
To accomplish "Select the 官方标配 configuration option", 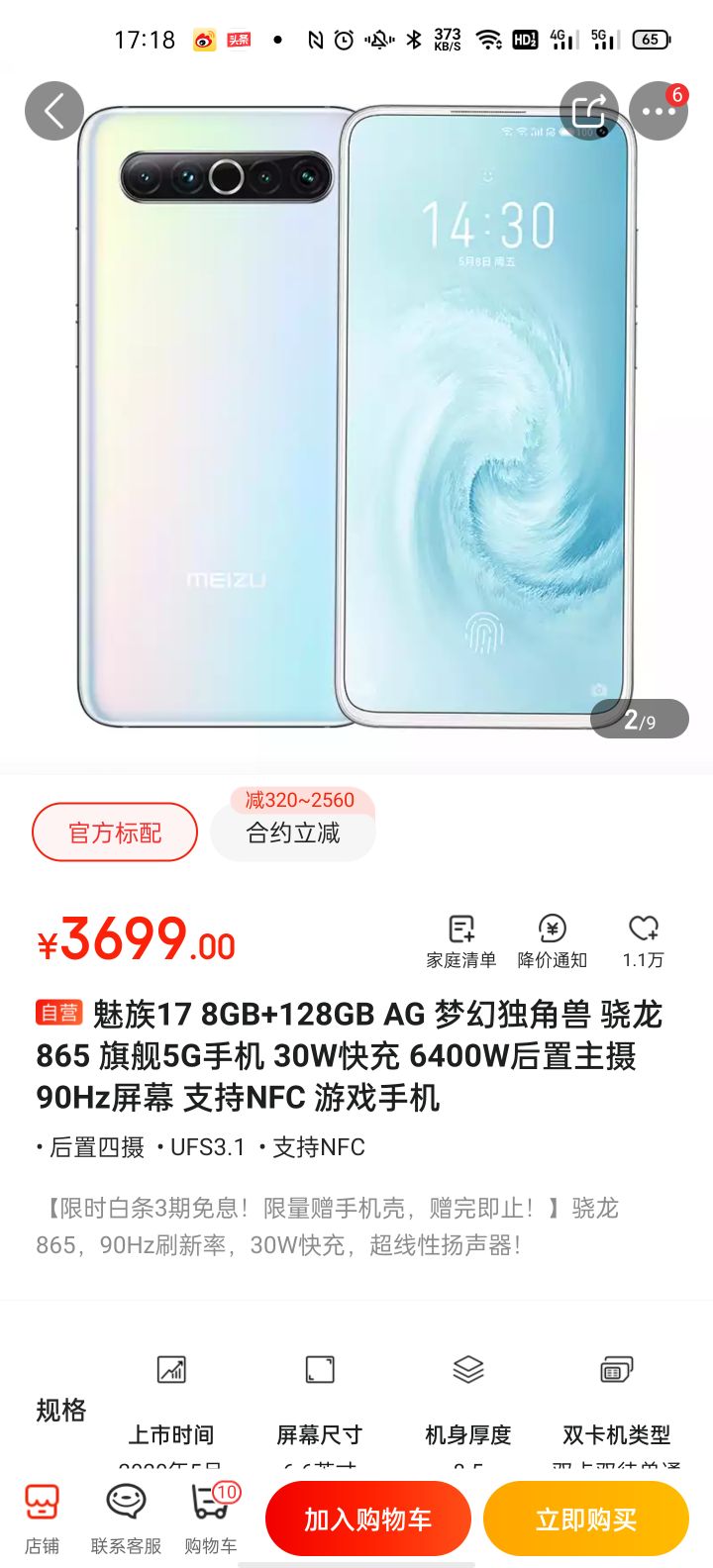I will point(115,833).
